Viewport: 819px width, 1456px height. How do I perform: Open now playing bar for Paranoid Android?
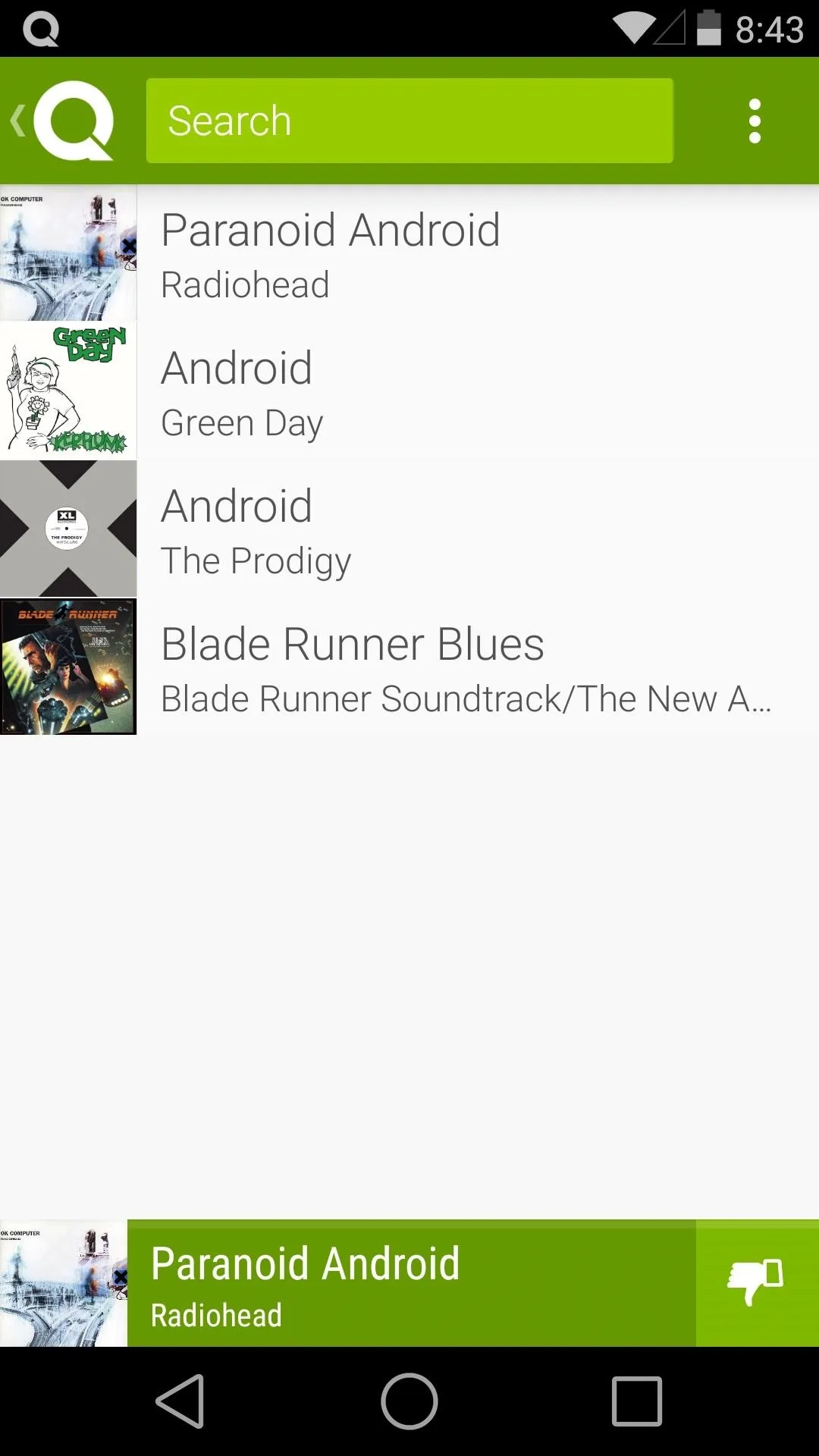(347, 1283)
